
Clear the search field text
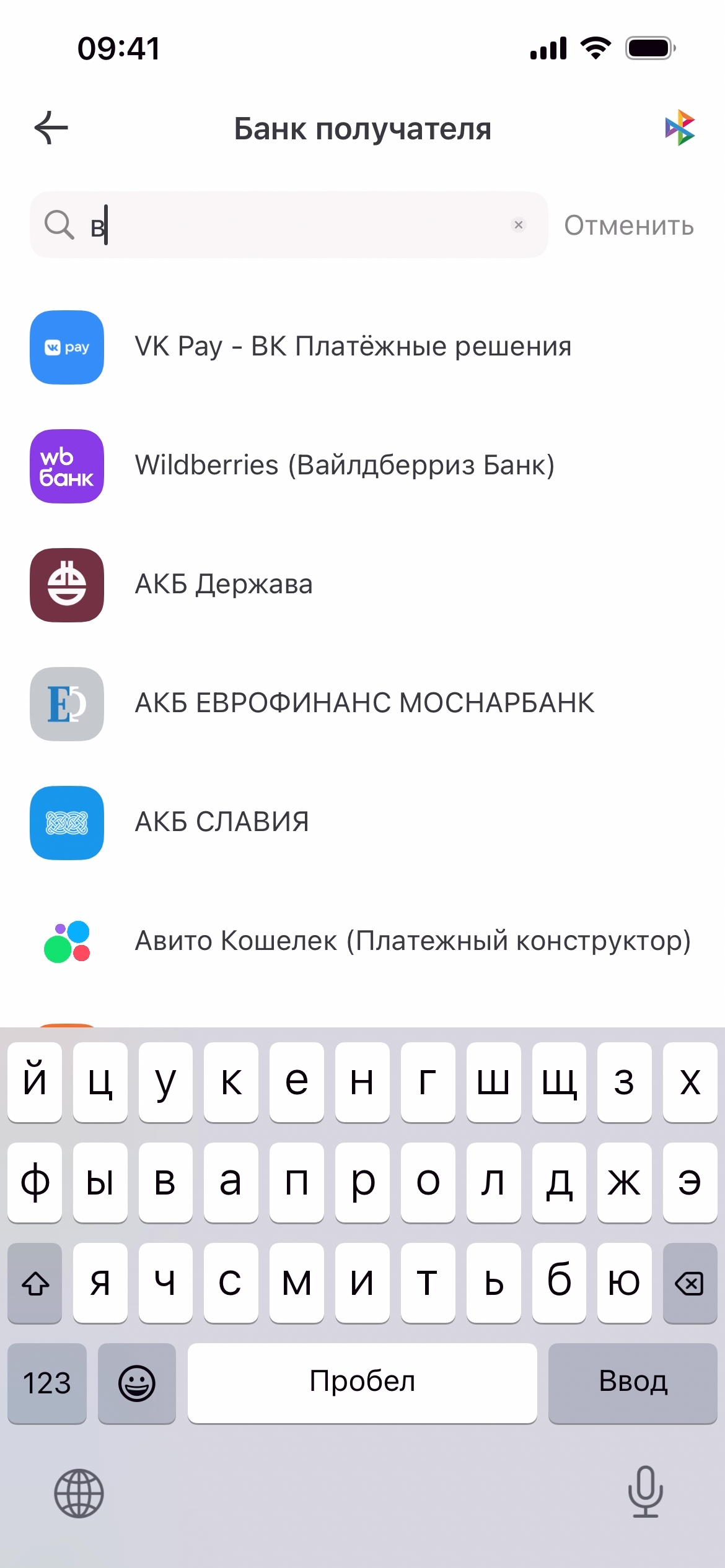pyautogui.click(x=519, y=225)
